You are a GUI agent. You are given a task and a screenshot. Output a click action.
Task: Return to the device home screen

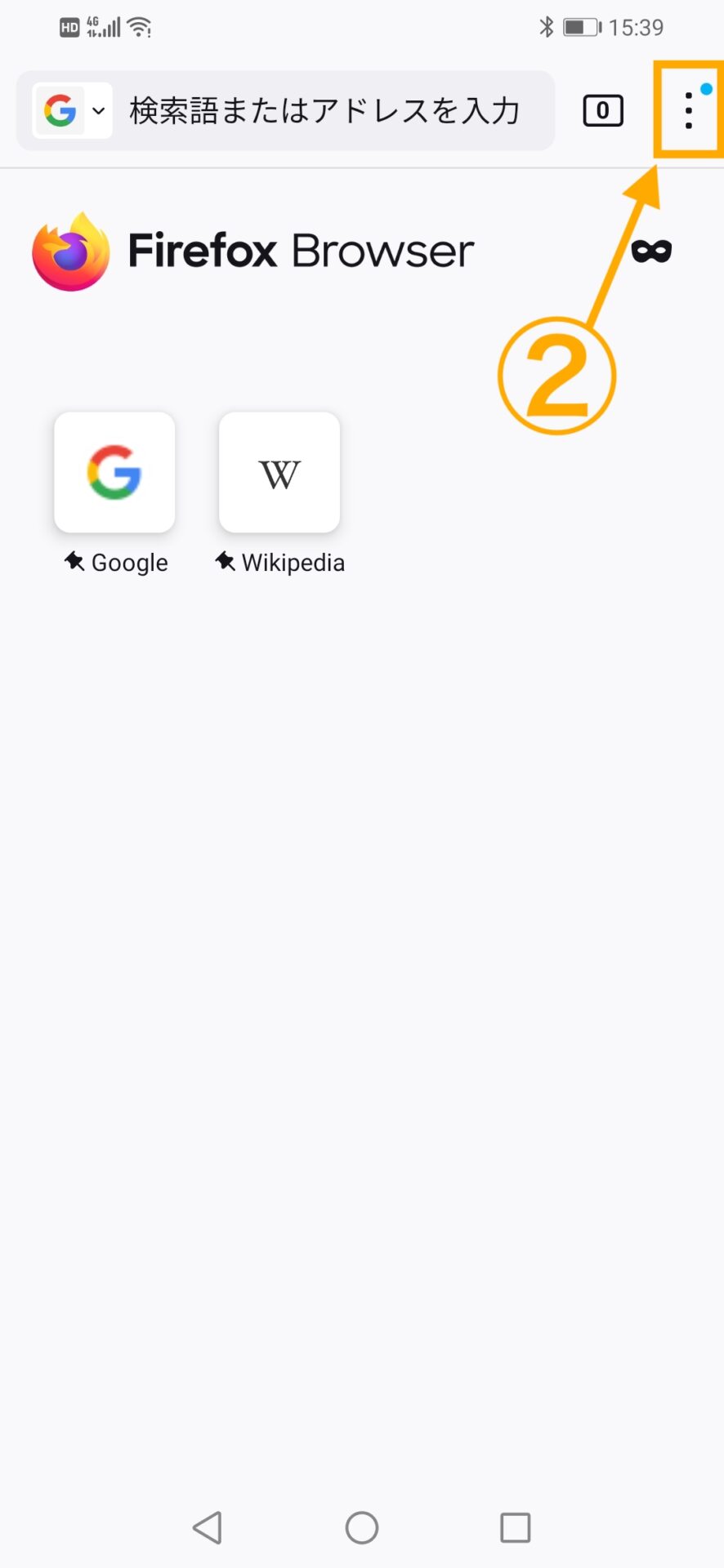tap(362, 1527)
